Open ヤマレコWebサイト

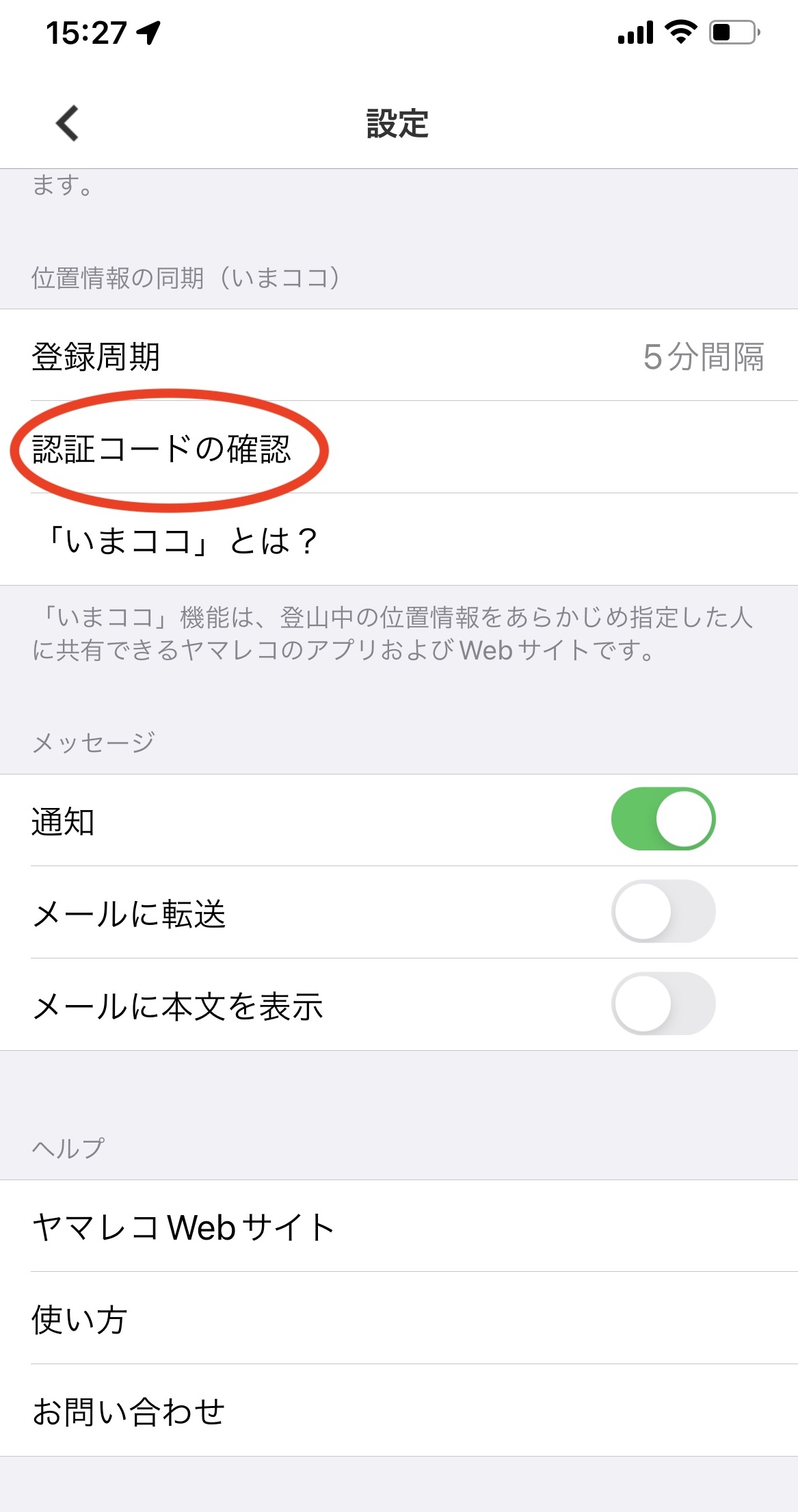click(x=399, y=1226)
